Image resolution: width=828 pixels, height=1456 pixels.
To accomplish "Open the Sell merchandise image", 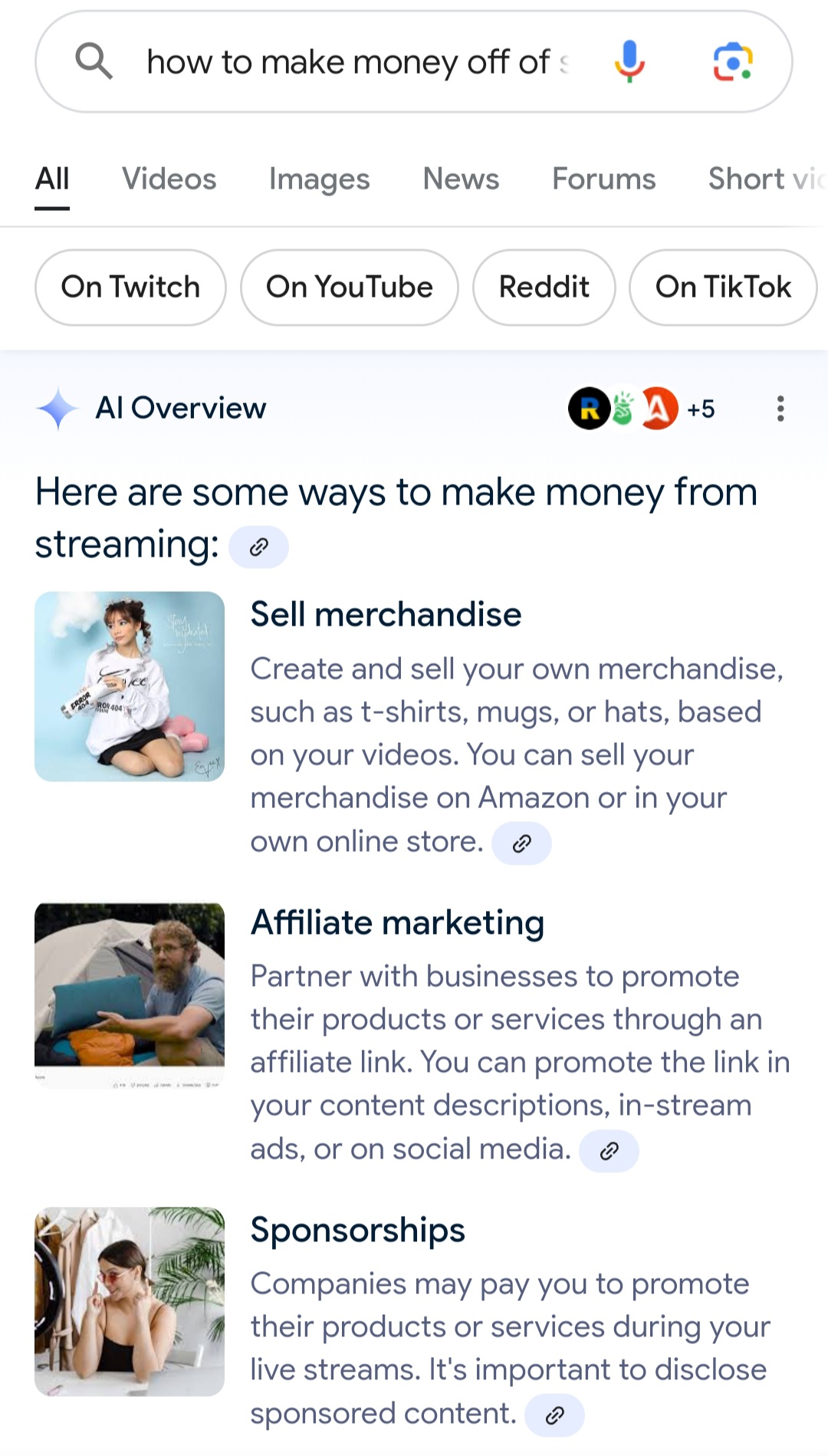I will point(130,686).
